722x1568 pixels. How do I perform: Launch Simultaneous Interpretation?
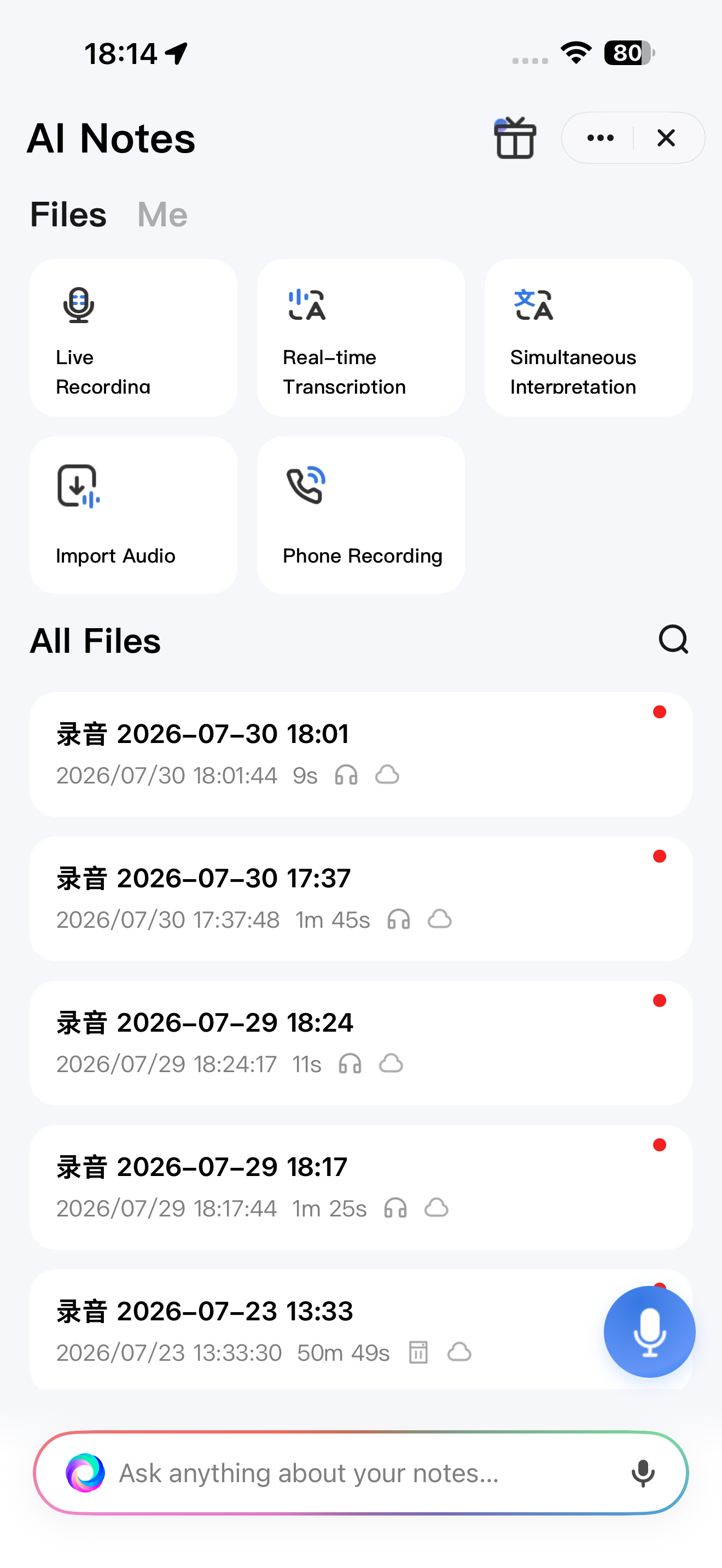coord(588,338)
